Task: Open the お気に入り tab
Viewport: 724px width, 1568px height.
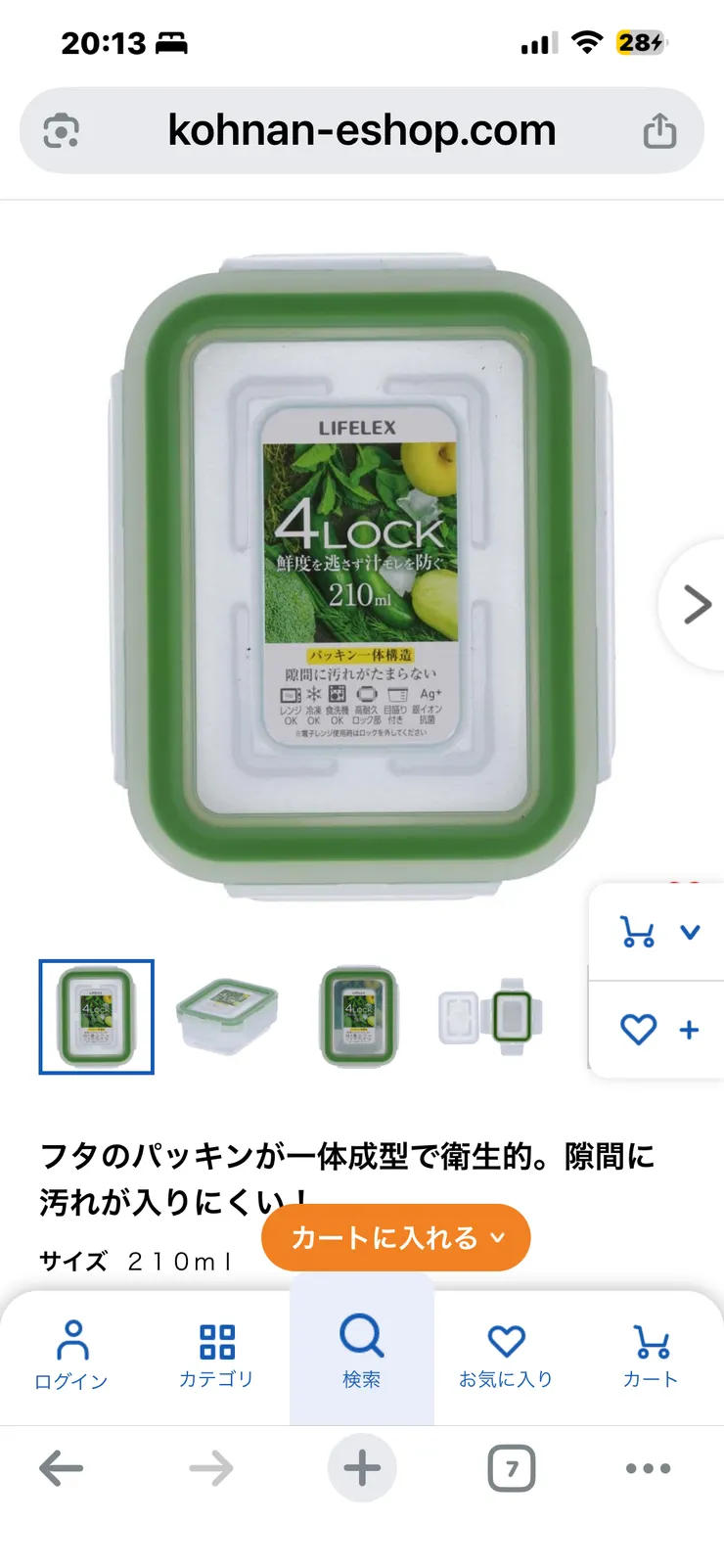Action: [x=506, y=1355]
